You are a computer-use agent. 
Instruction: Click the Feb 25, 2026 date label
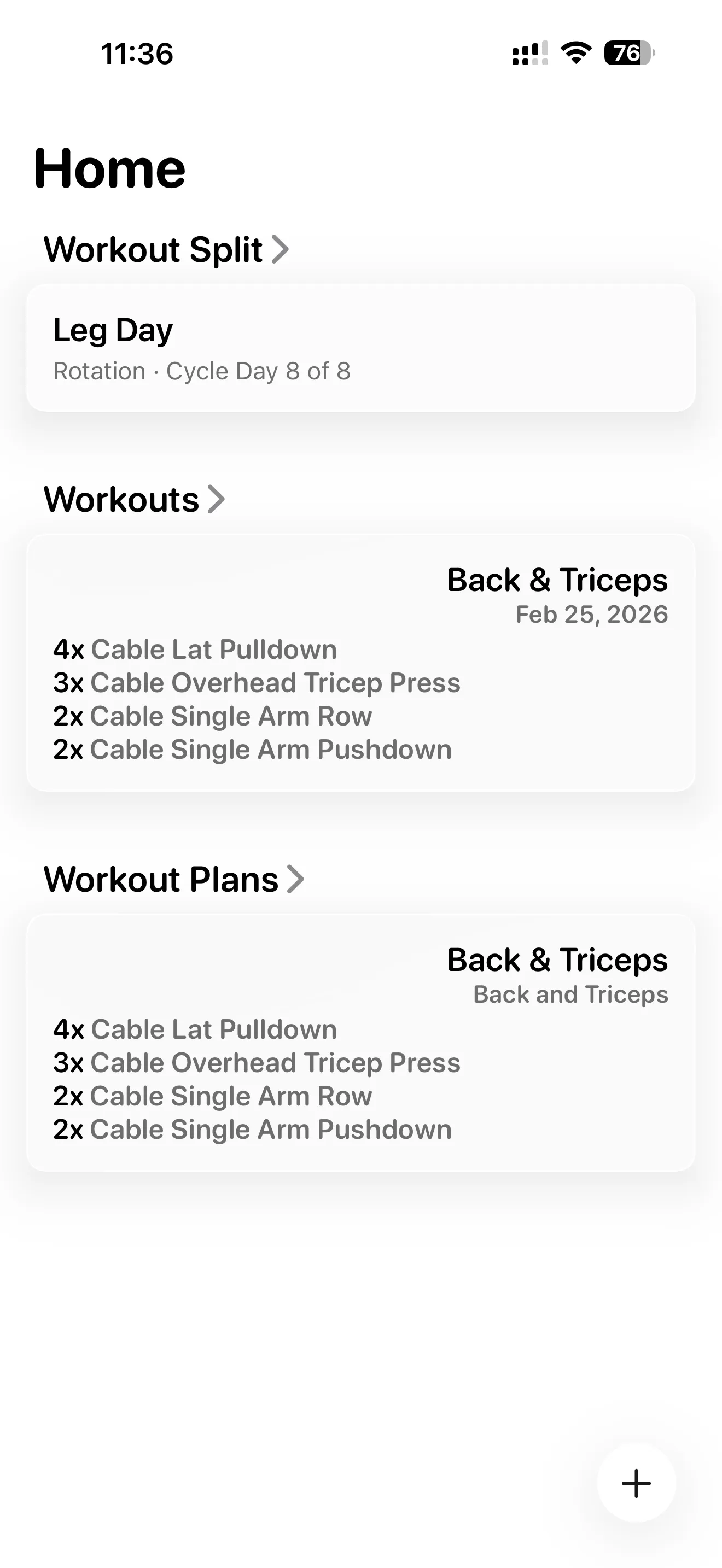592,614
